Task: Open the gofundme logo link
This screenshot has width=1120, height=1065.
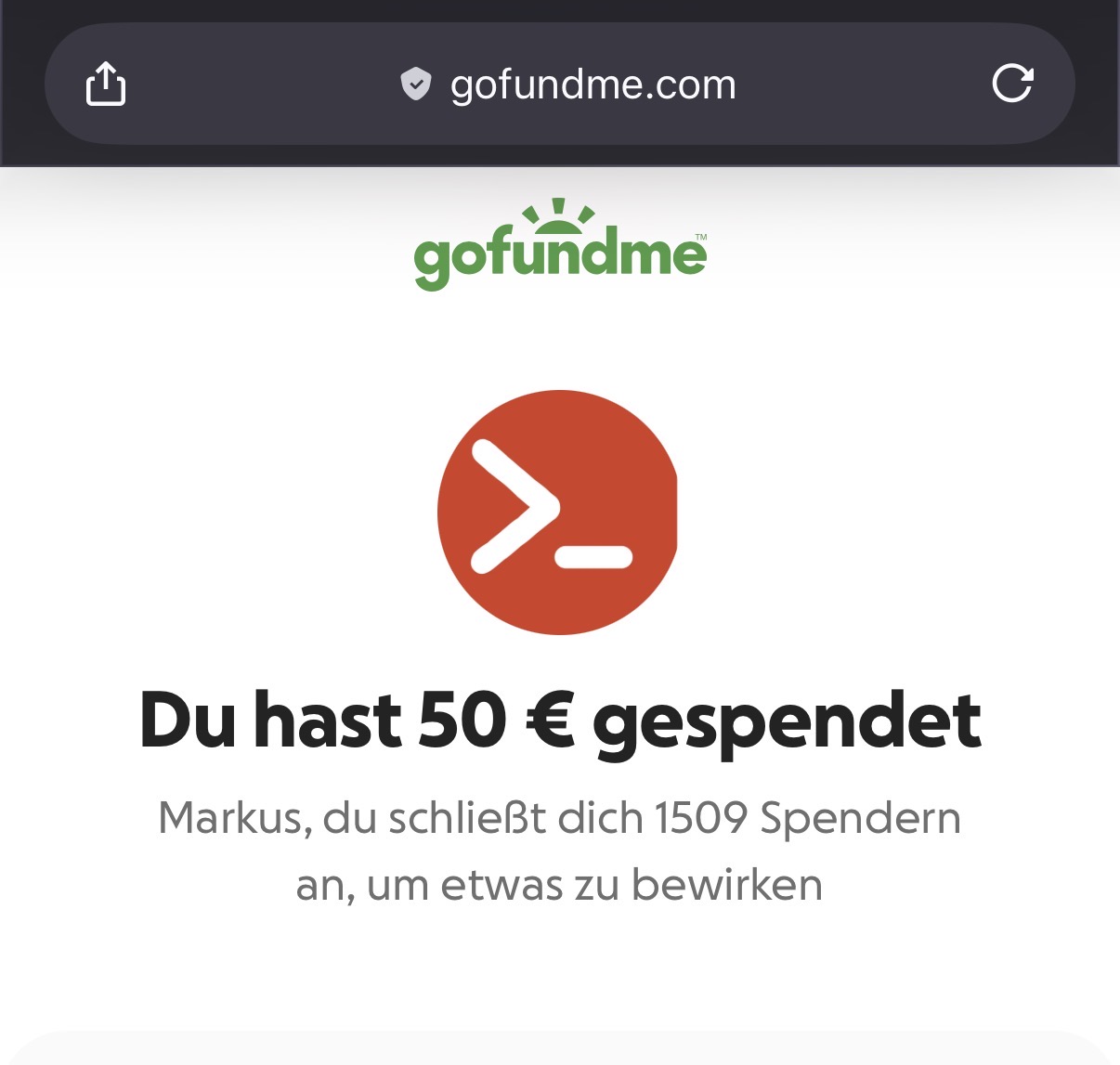Action: 560,246
